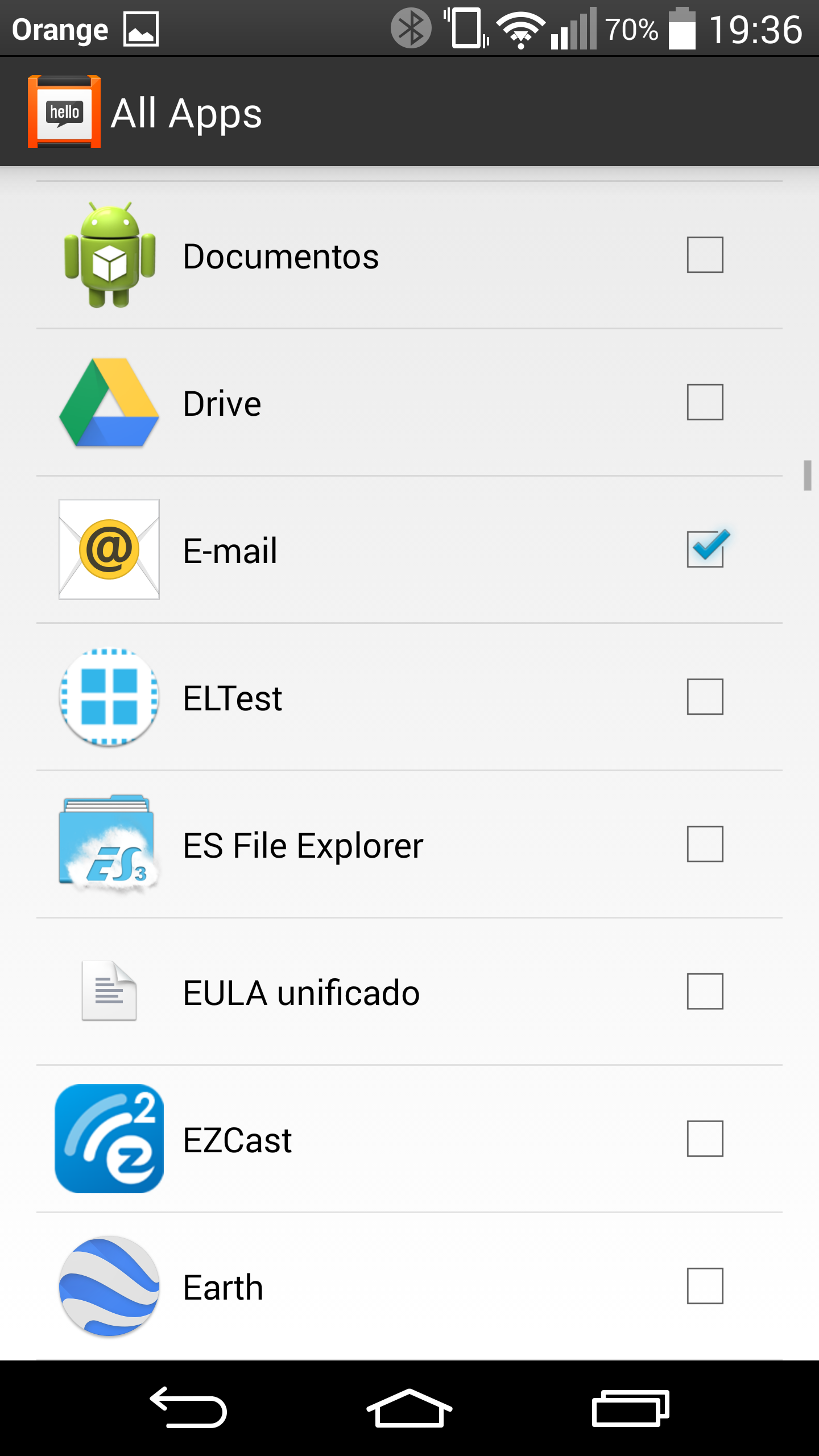Image resolution: width=819 pixels, height=1456 pixels.
Task: Select the Drive checkbox
Action: click(705, 402)
